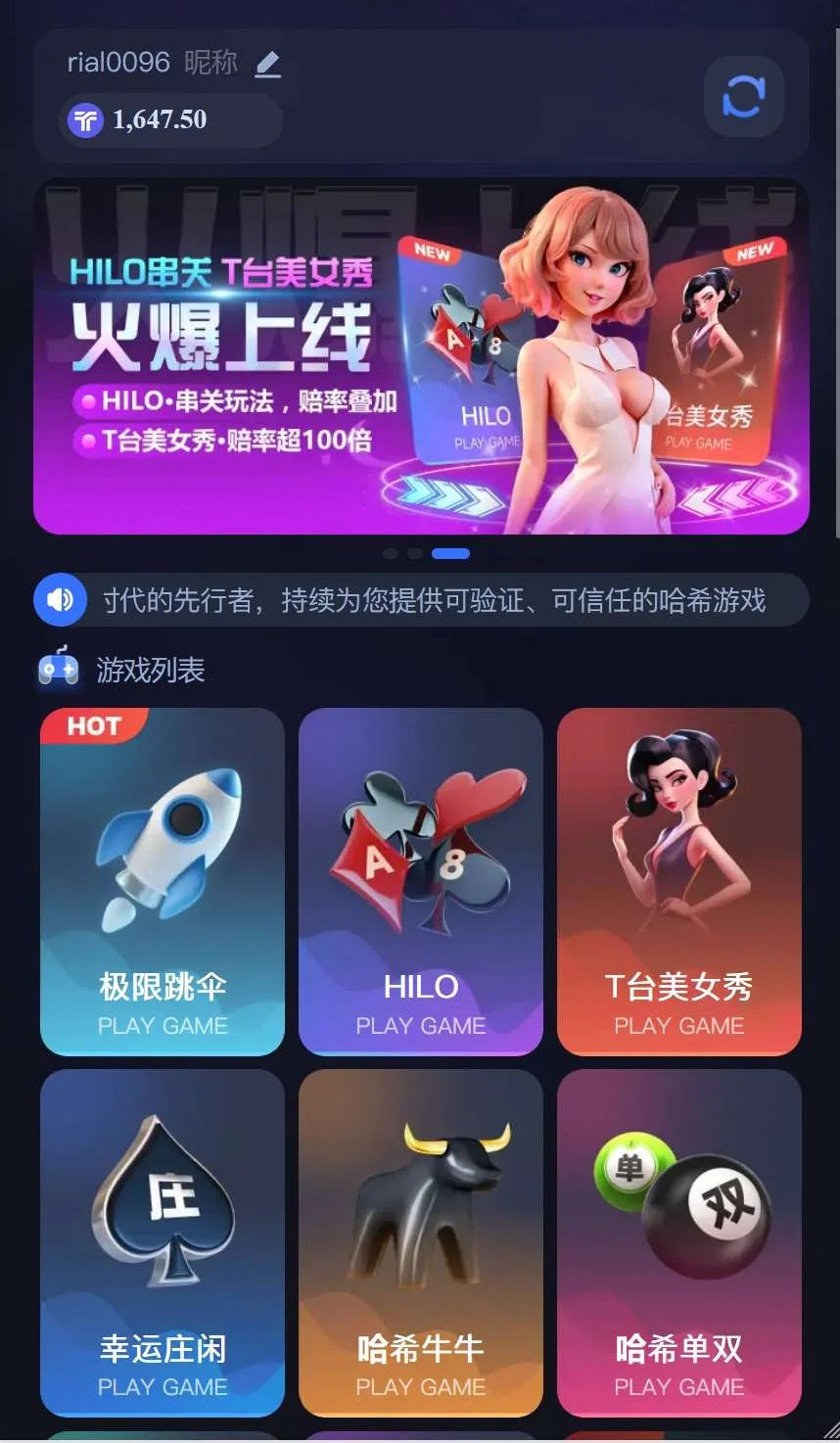Refresh the balance with the reload button
Viewport: 840px width, 1443px height.
[743, 97]
